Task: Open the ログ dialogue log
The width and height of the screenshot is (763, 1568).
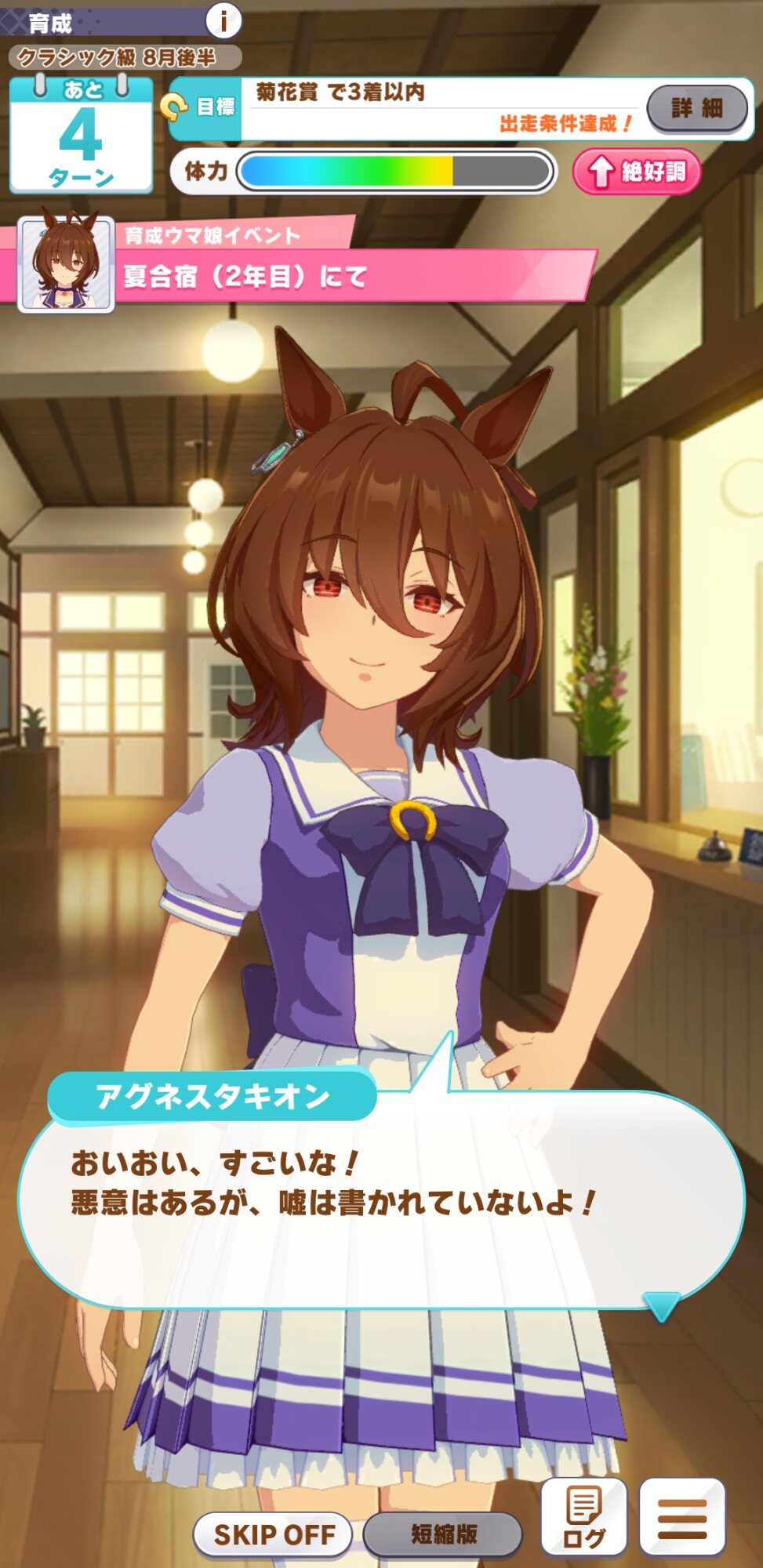Action: 584,1517
